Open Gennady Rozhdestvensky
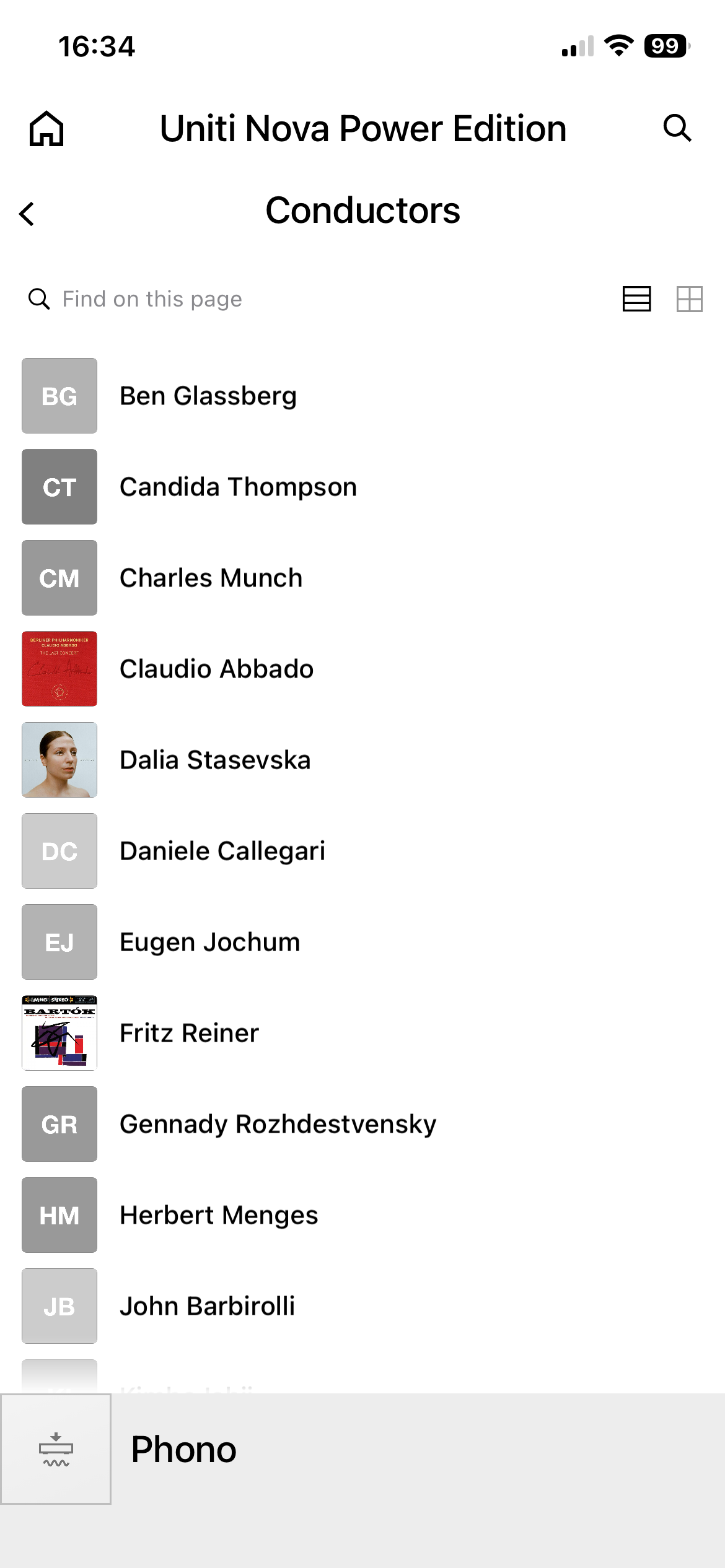The width and height of the screenshot is (725, 1568). tap(278, 1124)
